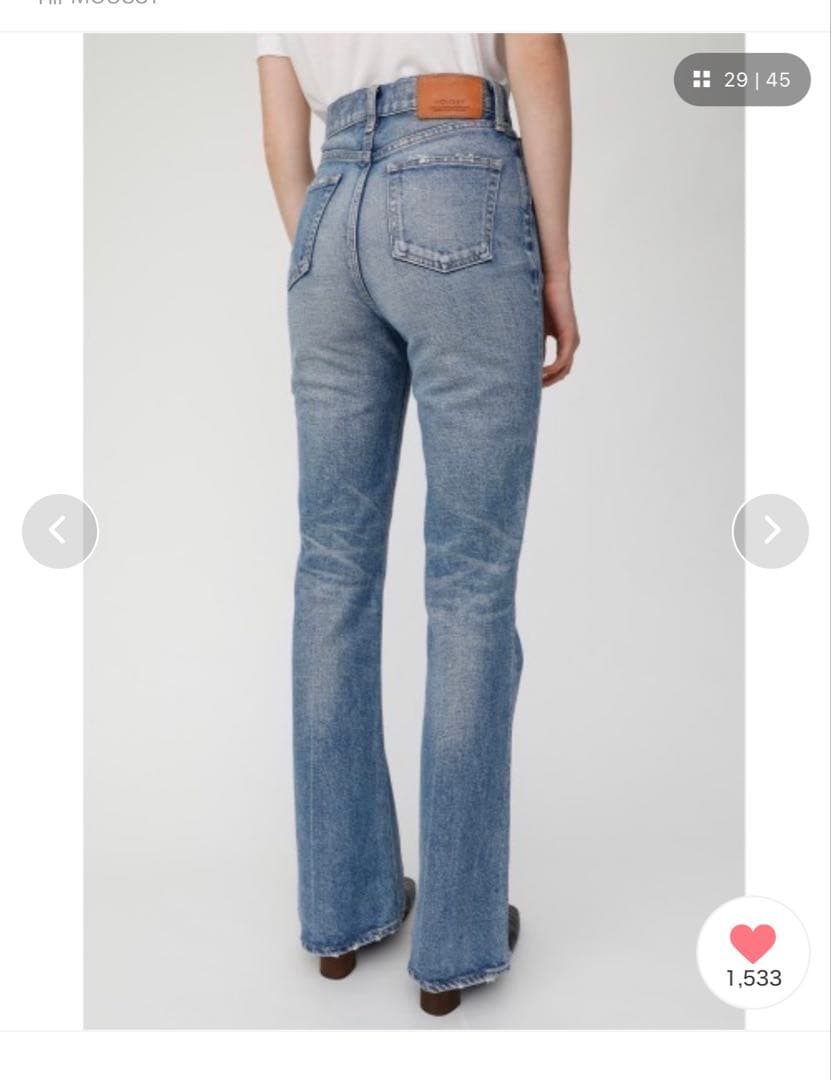This screenshot has height=1080, width=831.
Task: Go to the next product photo
Action: pyautogui.click(x=770, y=531)
